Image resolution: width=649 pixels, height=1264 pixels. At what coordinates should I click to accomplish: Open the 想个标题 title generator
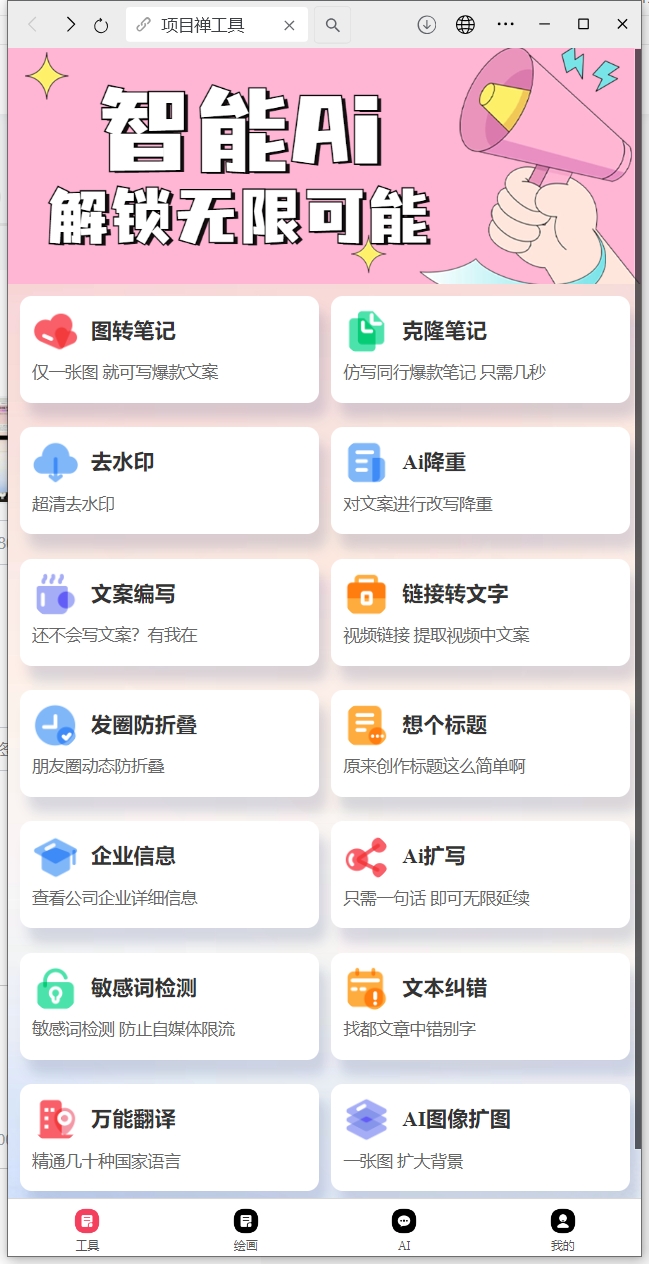point(480,743)
